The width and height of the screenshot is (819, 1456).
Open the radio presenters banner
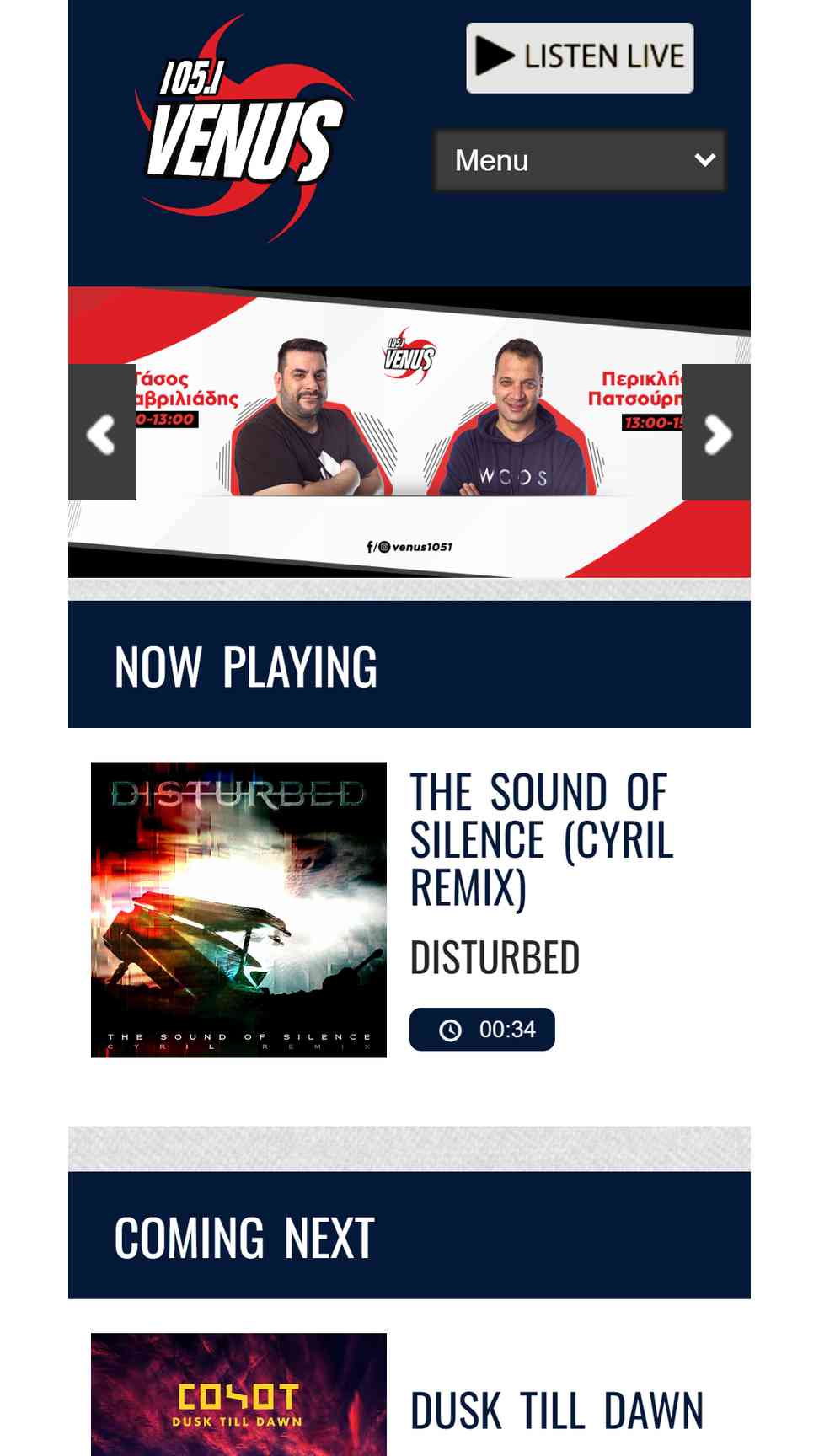click(409, 432)
